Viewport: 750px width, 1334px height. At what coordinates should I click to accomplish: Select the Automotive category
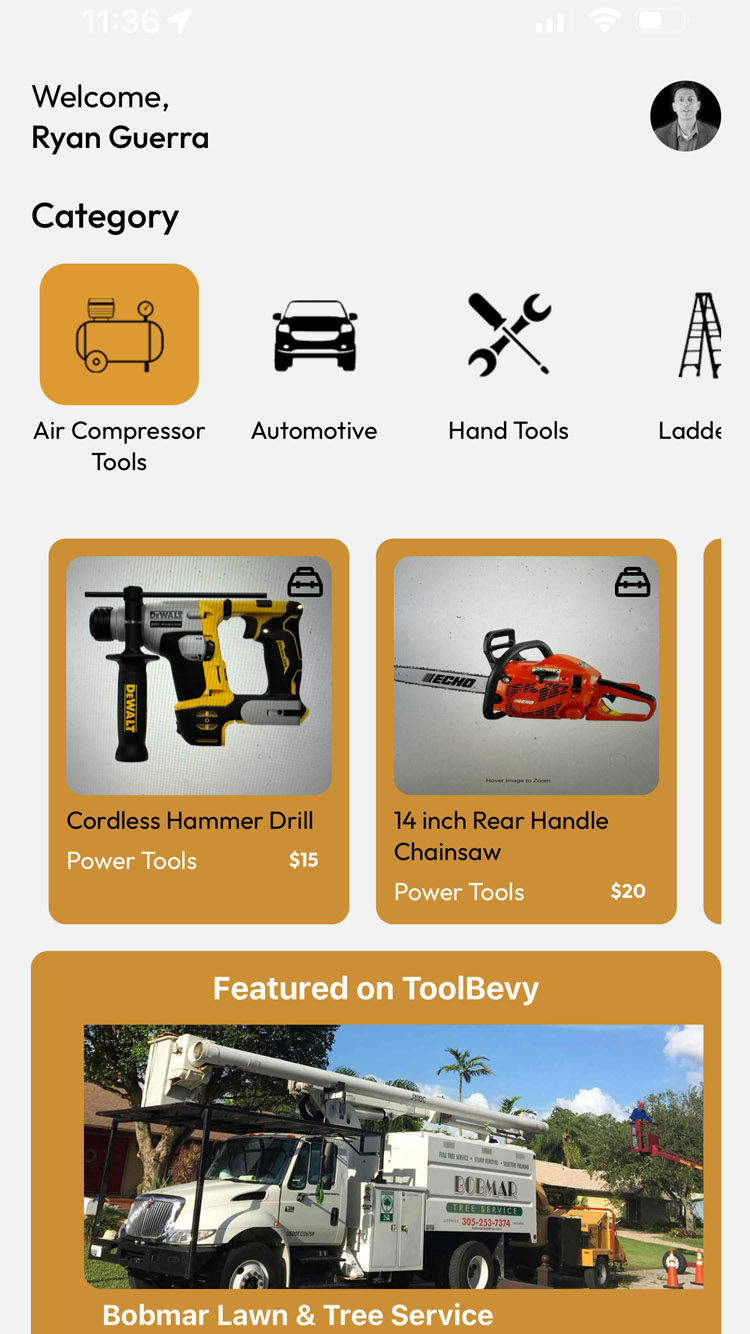(315, 335)
